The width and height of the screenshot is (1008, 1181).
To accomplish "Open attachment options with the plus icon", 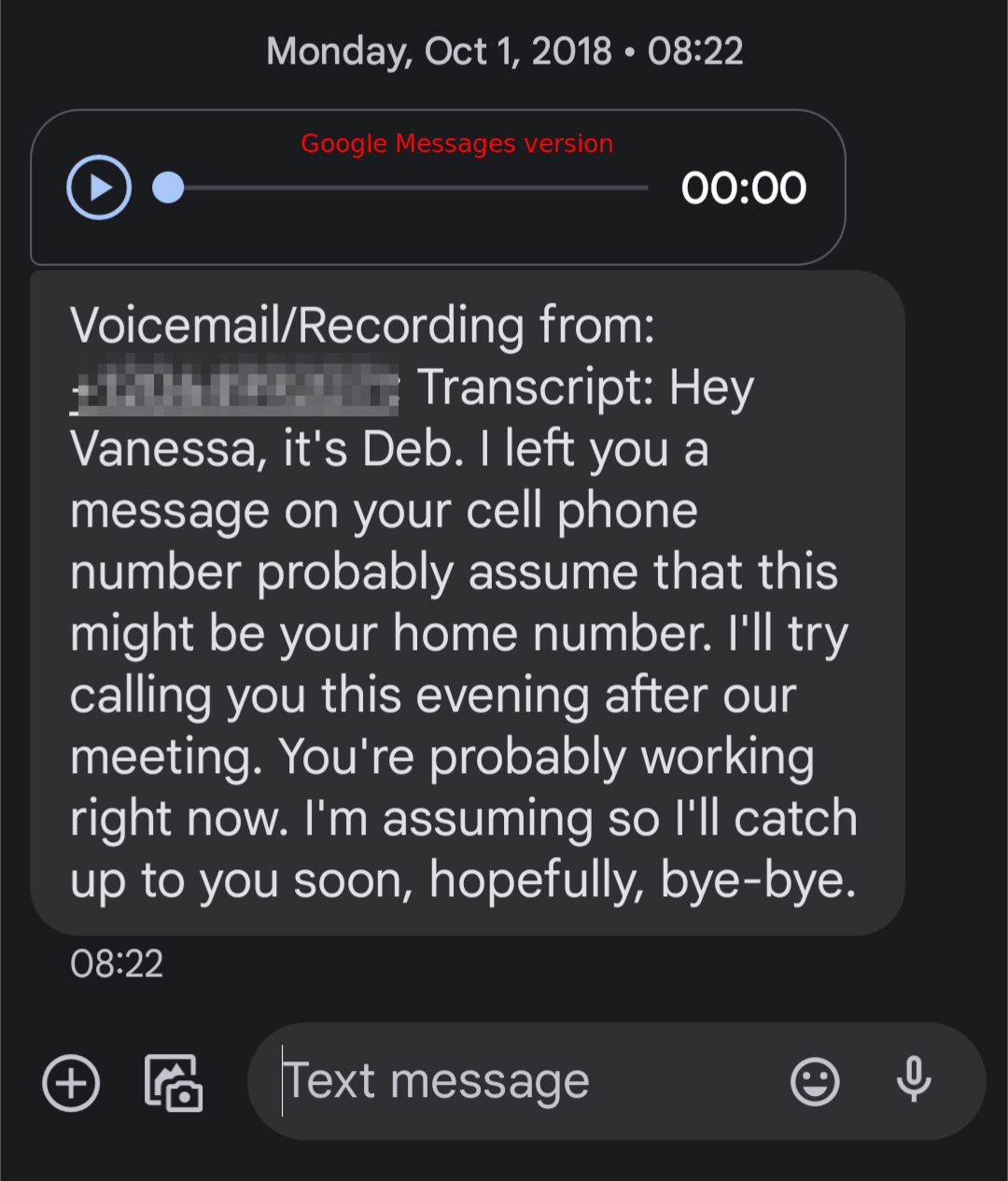I will click(x=70, y=1081).
